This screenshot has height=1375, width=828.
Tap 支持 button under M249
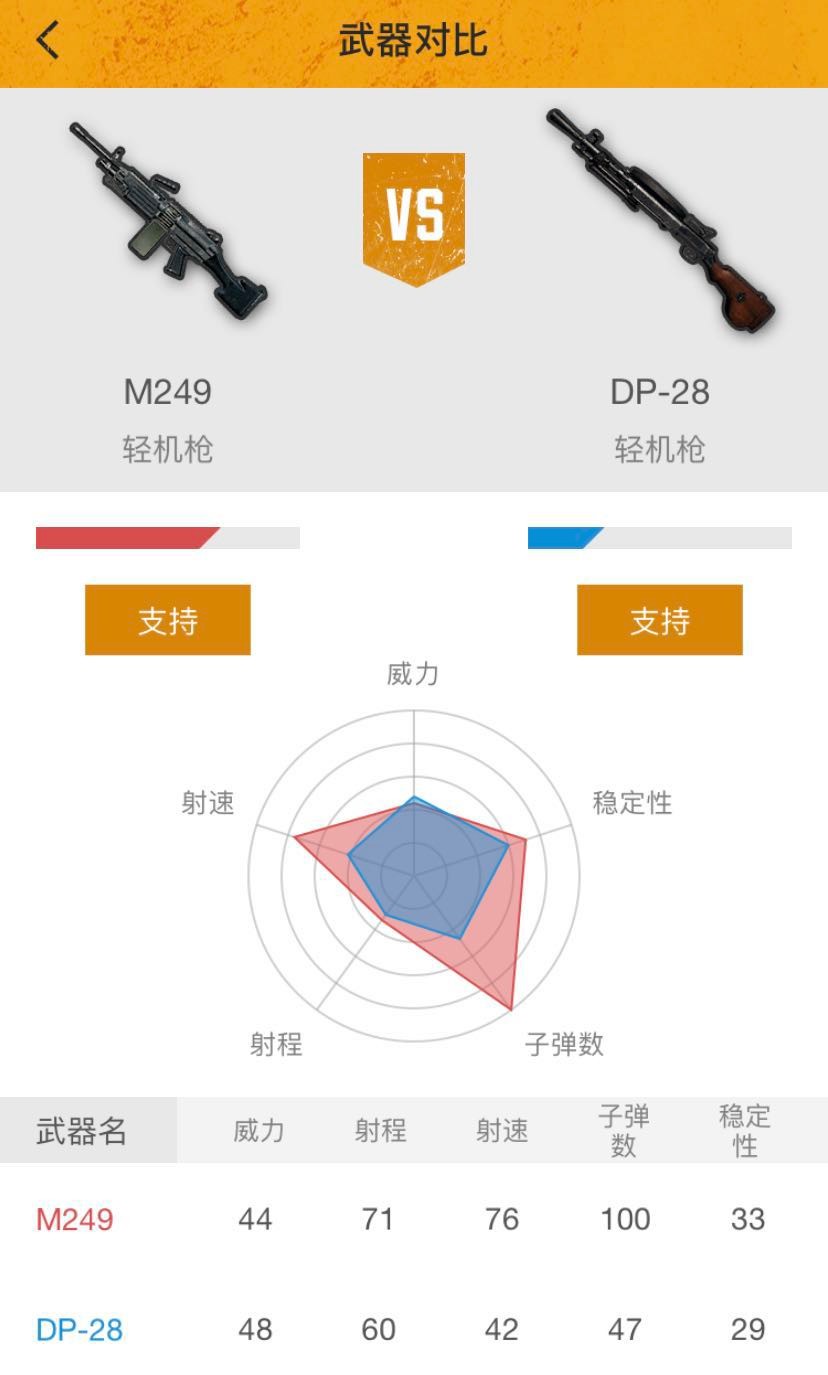click(x=167, y=620)
